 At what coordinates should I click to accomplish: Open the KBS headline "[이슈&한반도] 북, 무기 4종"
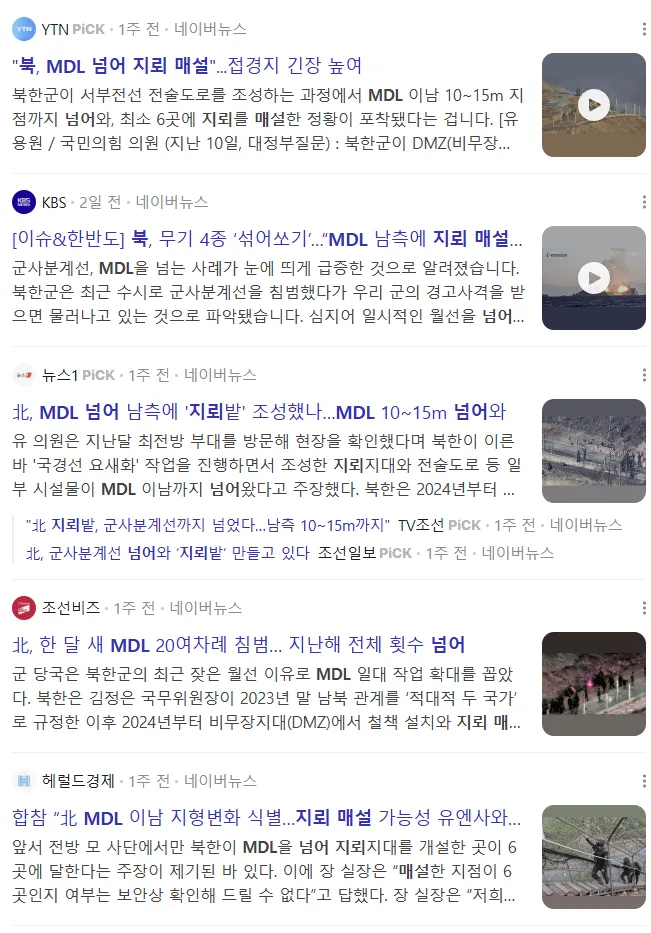[267, 239]
